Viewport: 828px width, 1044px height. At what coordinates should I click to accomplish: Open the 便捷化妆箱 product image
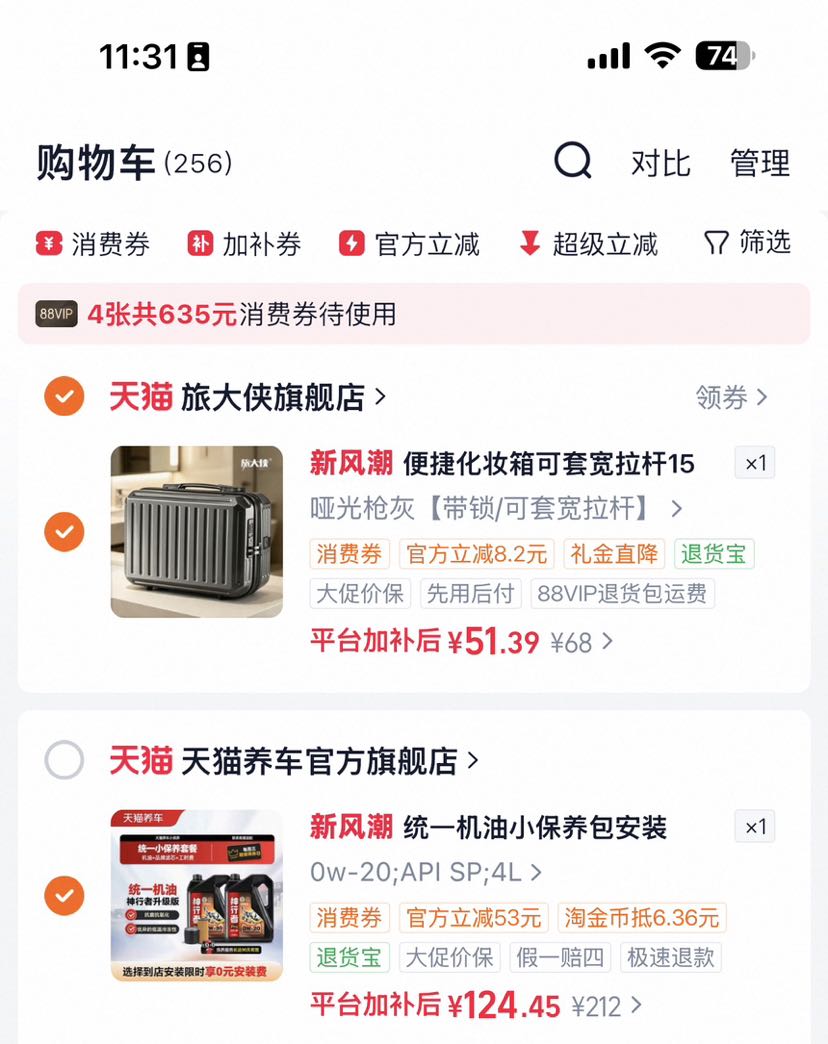click(x=197, y=532)
